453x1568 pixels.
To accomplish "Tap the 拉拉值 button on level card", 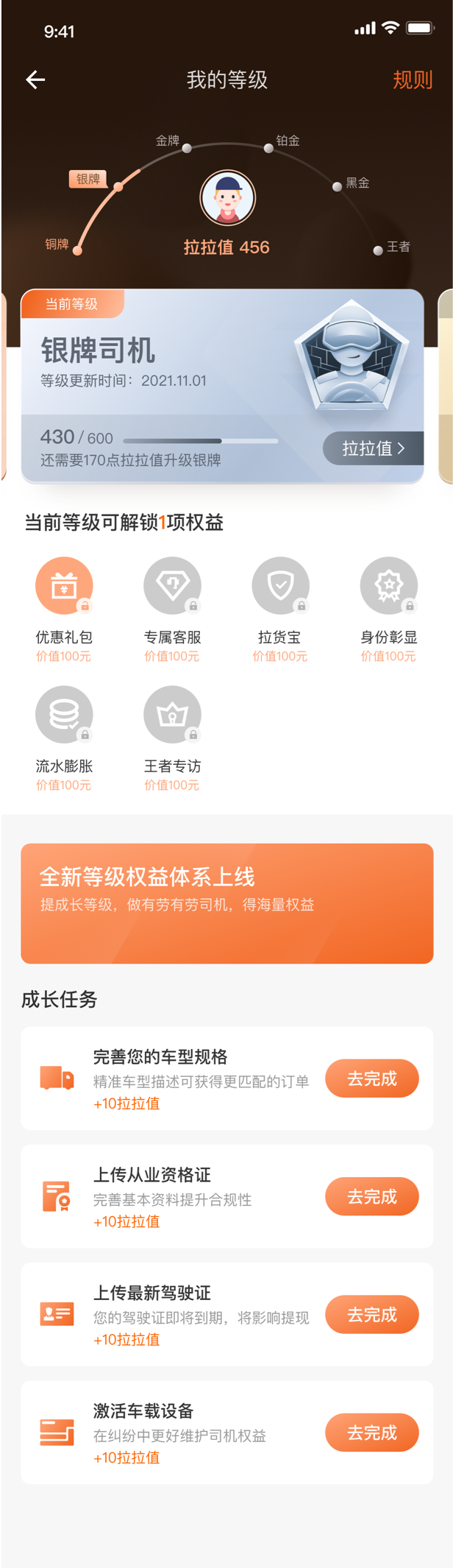I will [373, 448].
